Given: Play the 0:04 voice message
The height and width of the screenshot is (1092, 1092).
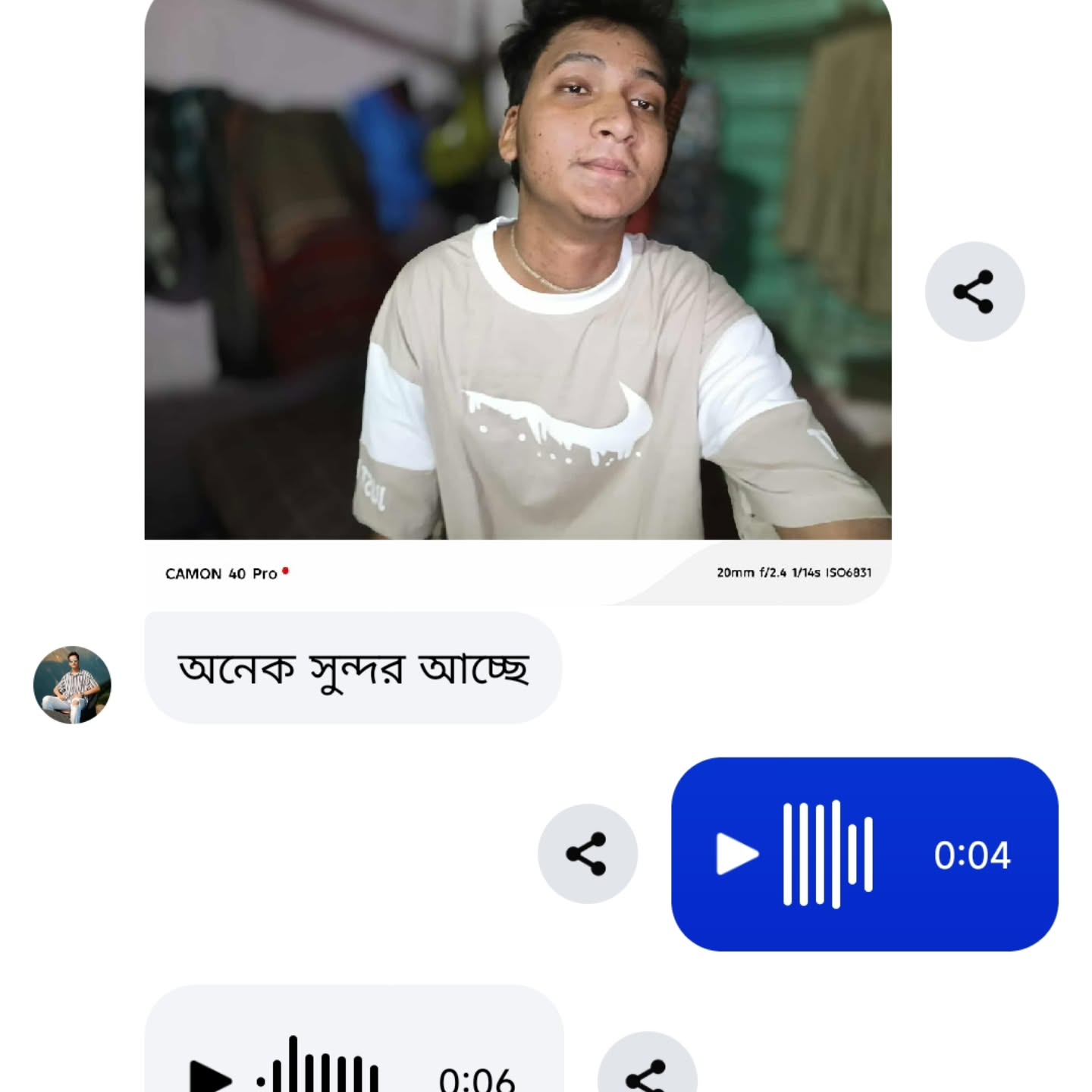Looking at the screenshot, I should tap(736, 854).
